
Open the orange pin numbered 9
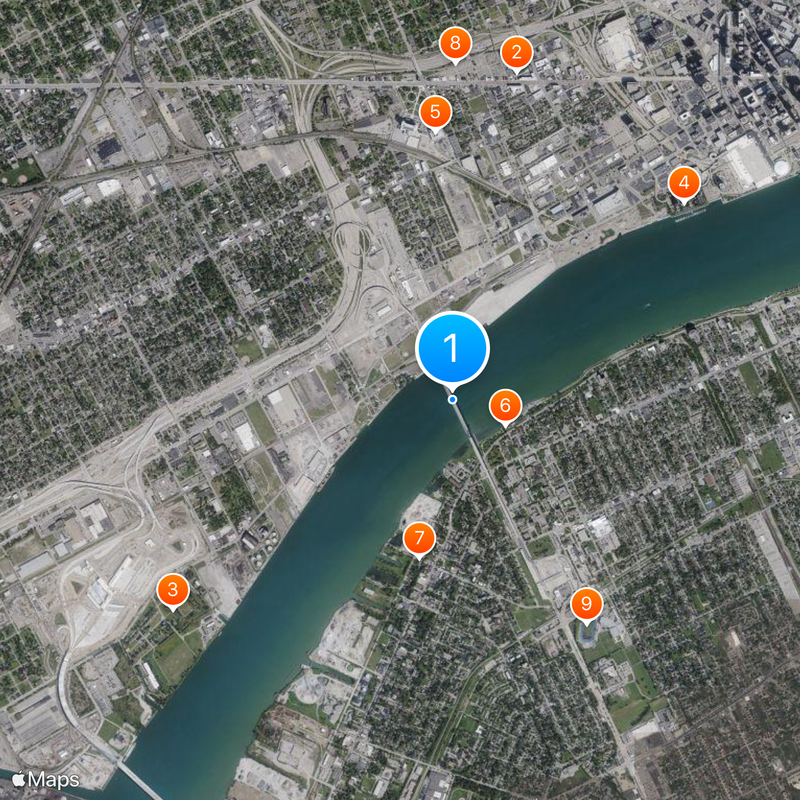(587, 603)
